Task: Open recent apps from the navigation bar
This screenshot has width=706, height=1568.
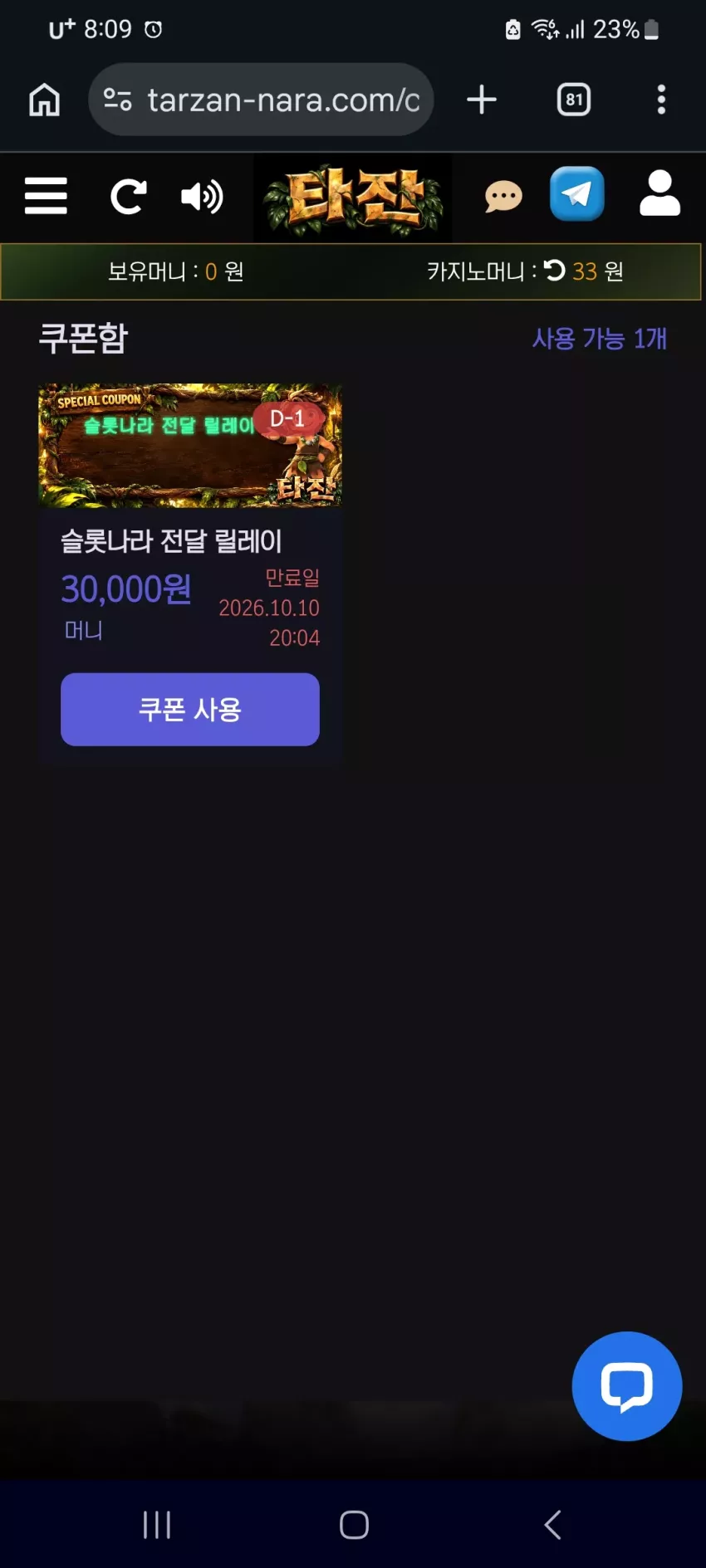Action: tap(157, 1525)
